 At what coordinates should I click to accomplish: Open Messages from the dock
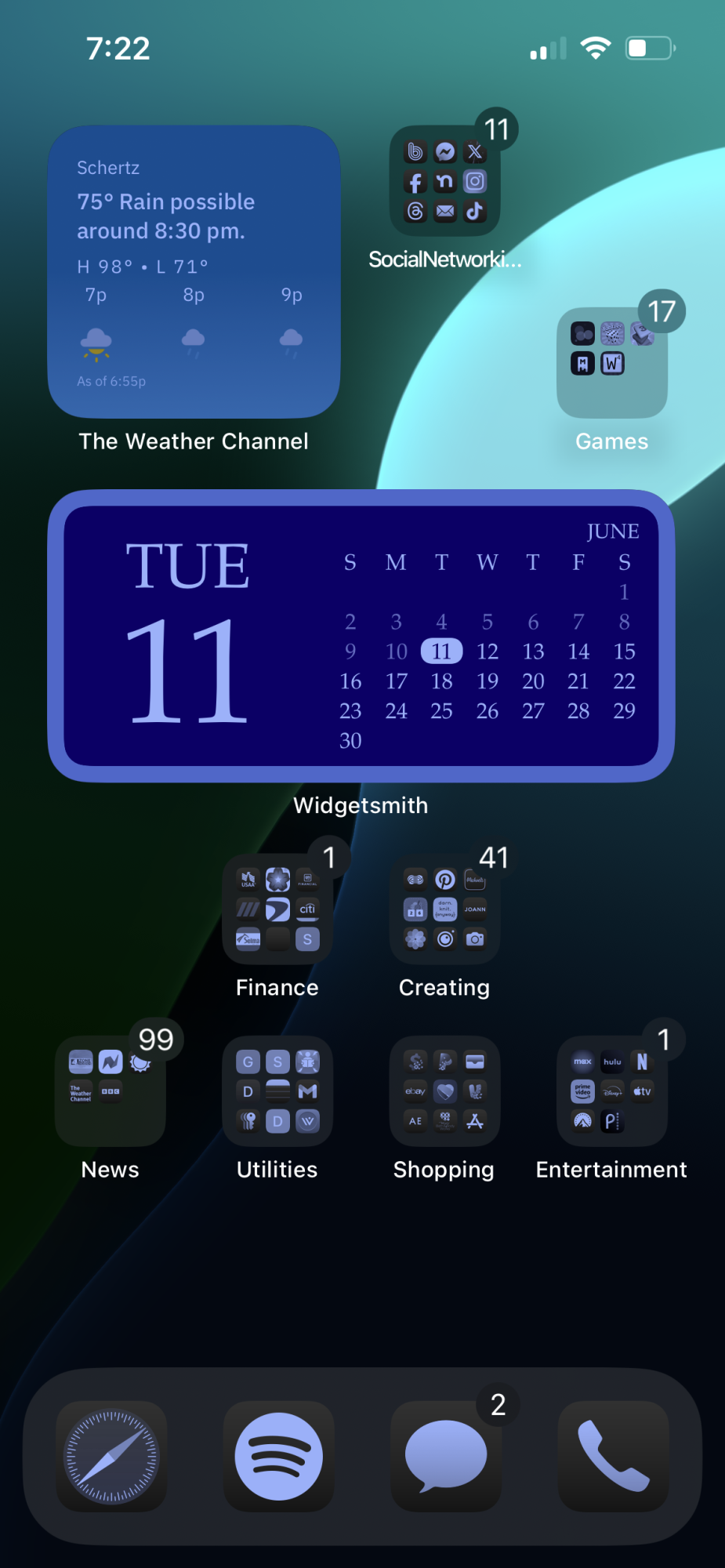click(x=445, y=1456)
